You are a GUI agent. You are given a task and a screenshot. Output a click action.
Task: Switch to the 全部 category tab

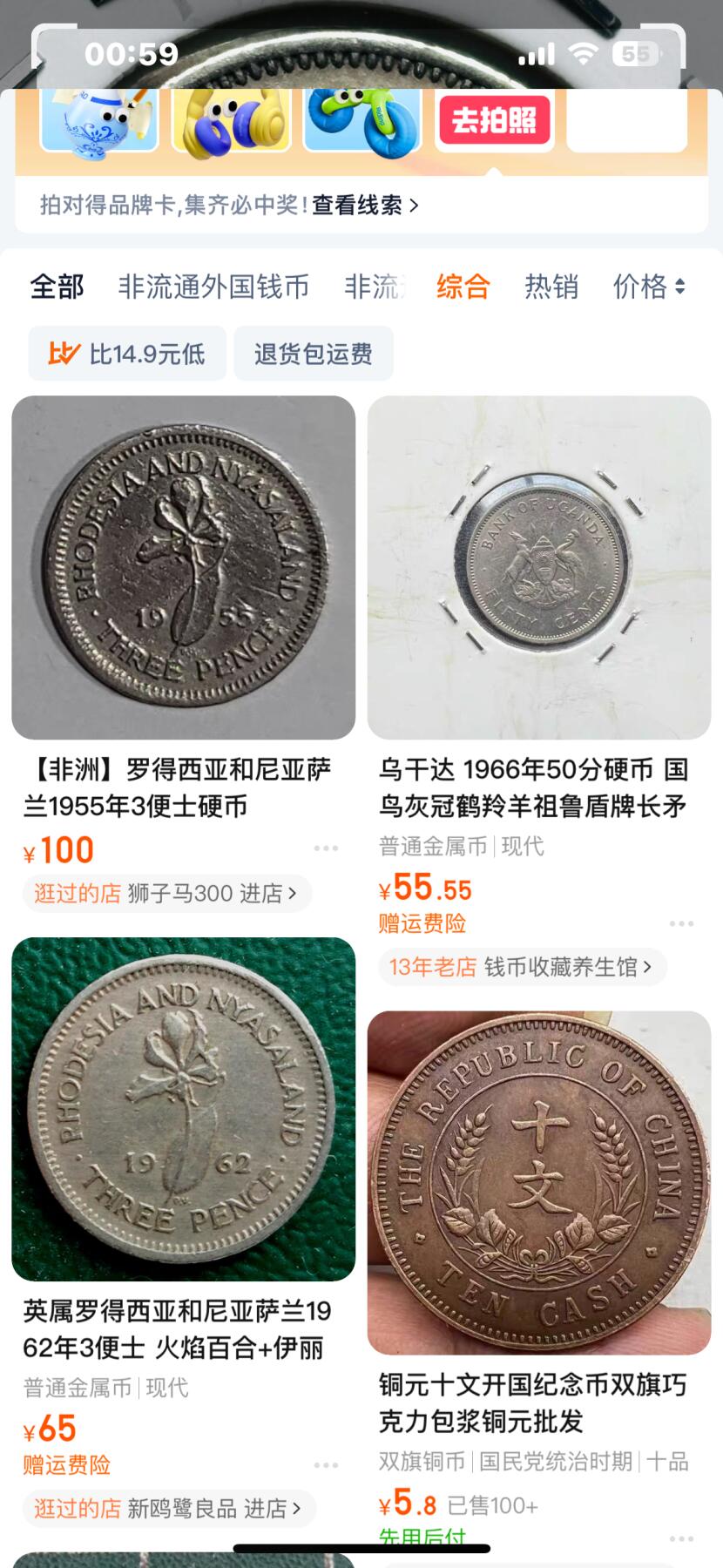coord(57,287)
